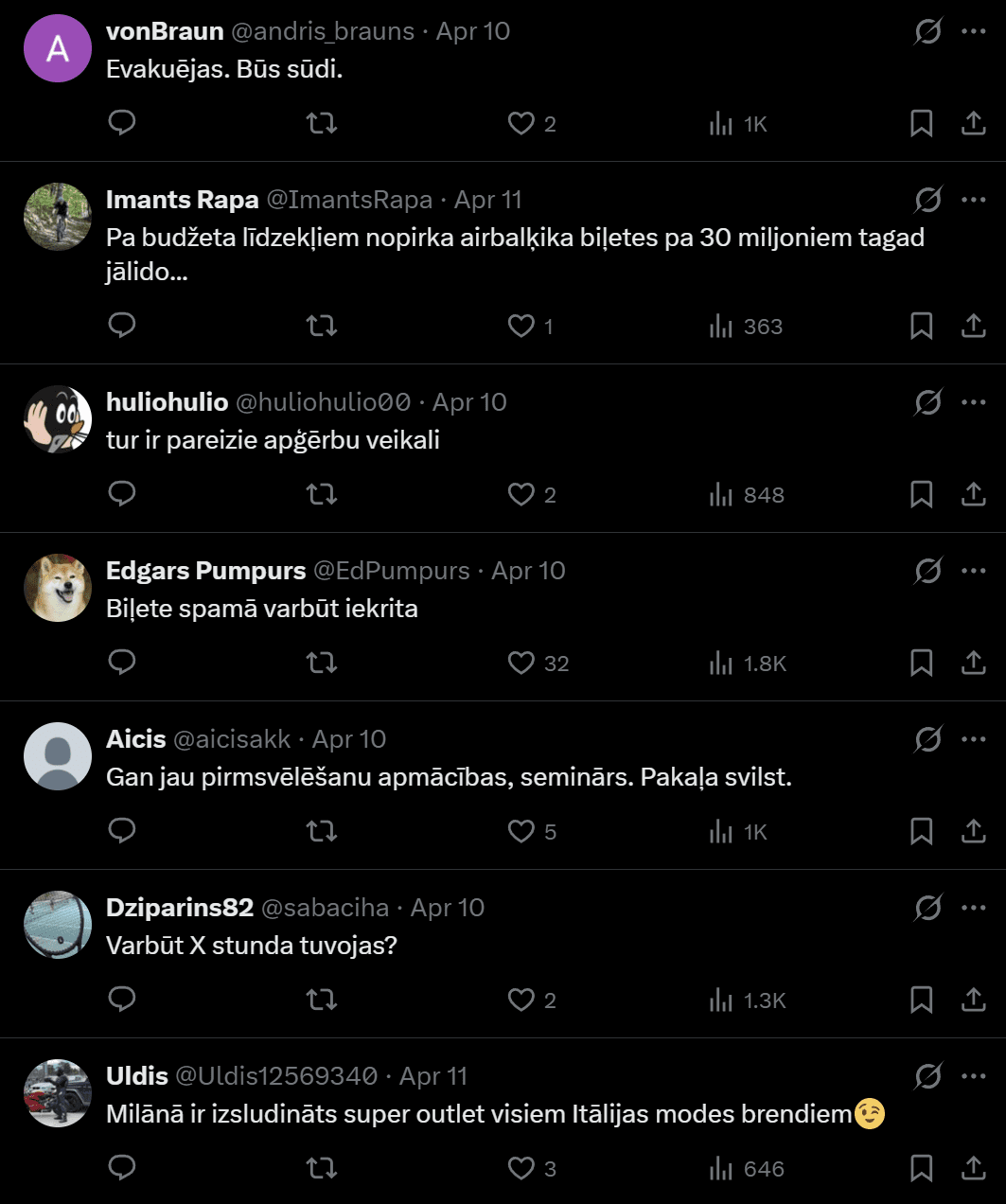The width and height of the screenshot is (1006, 1204).
Task: Share Aicis' tweet
Action: click(x=974, y=831)
